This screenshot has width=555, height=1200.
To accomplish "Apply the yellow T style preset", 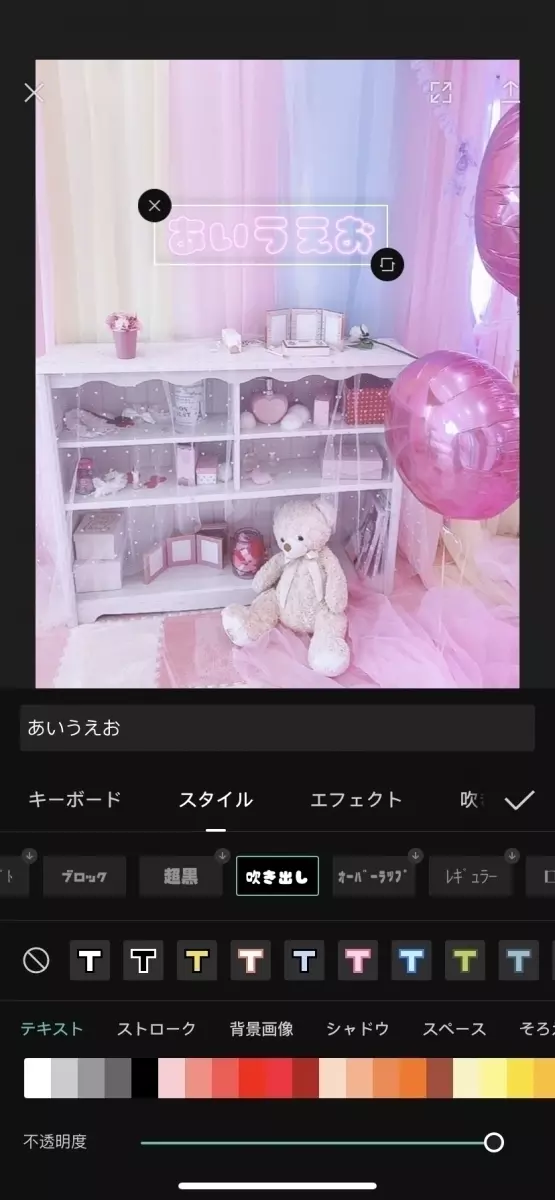I will tap(197, 961).
